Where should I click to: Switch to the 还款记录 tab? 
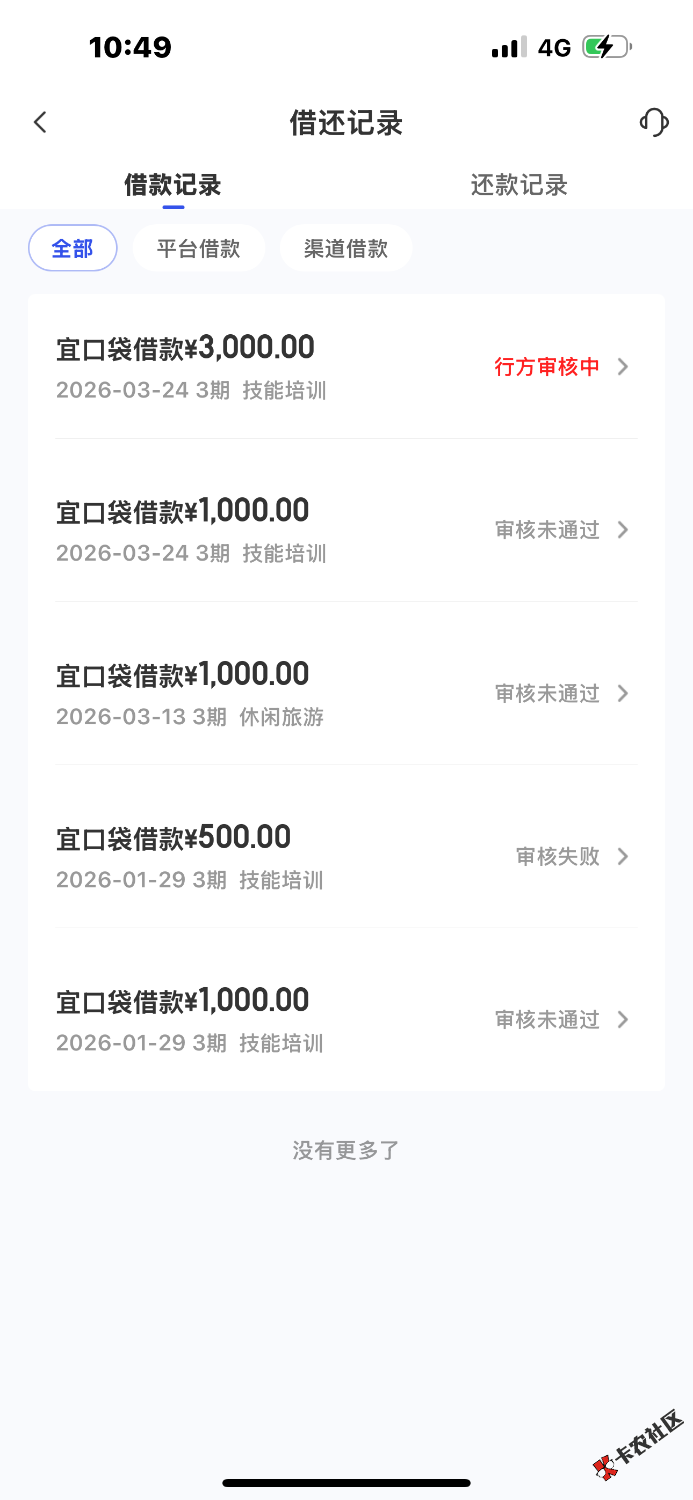coord(519,185)
